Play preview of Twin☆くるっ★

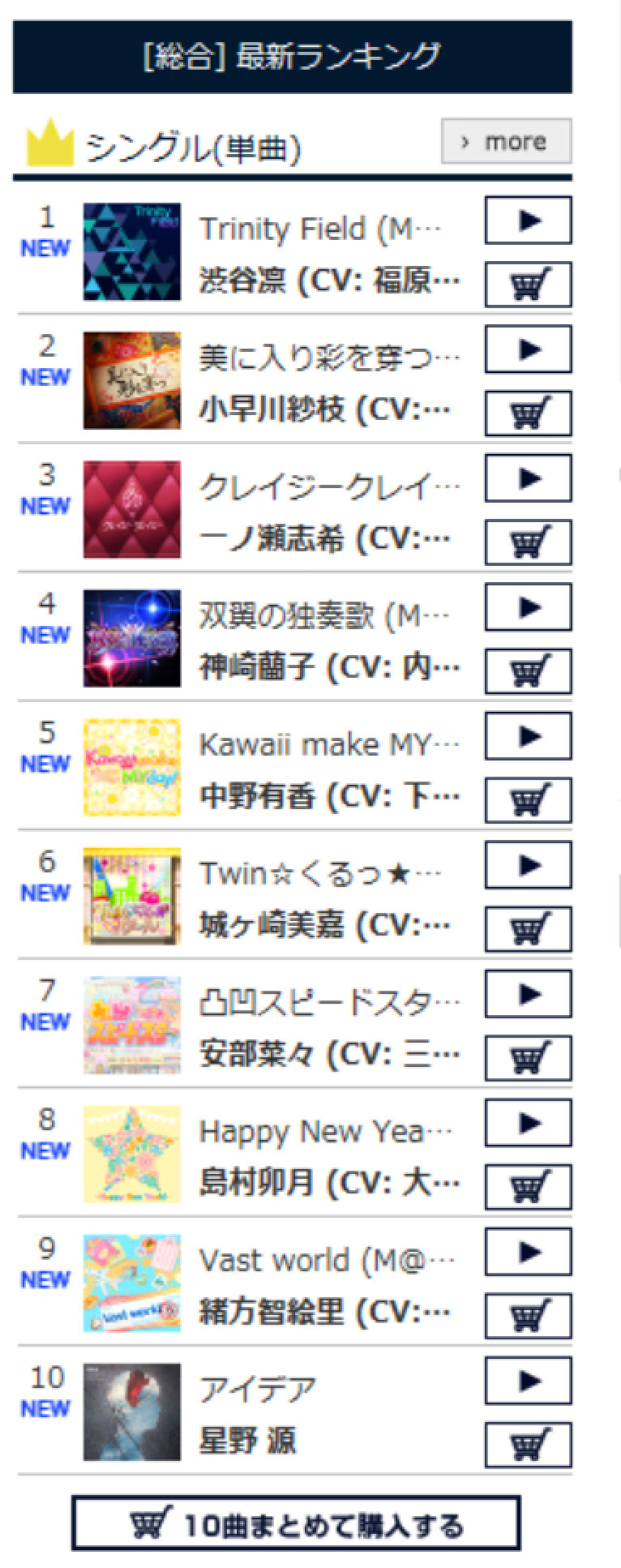(528, 864)
